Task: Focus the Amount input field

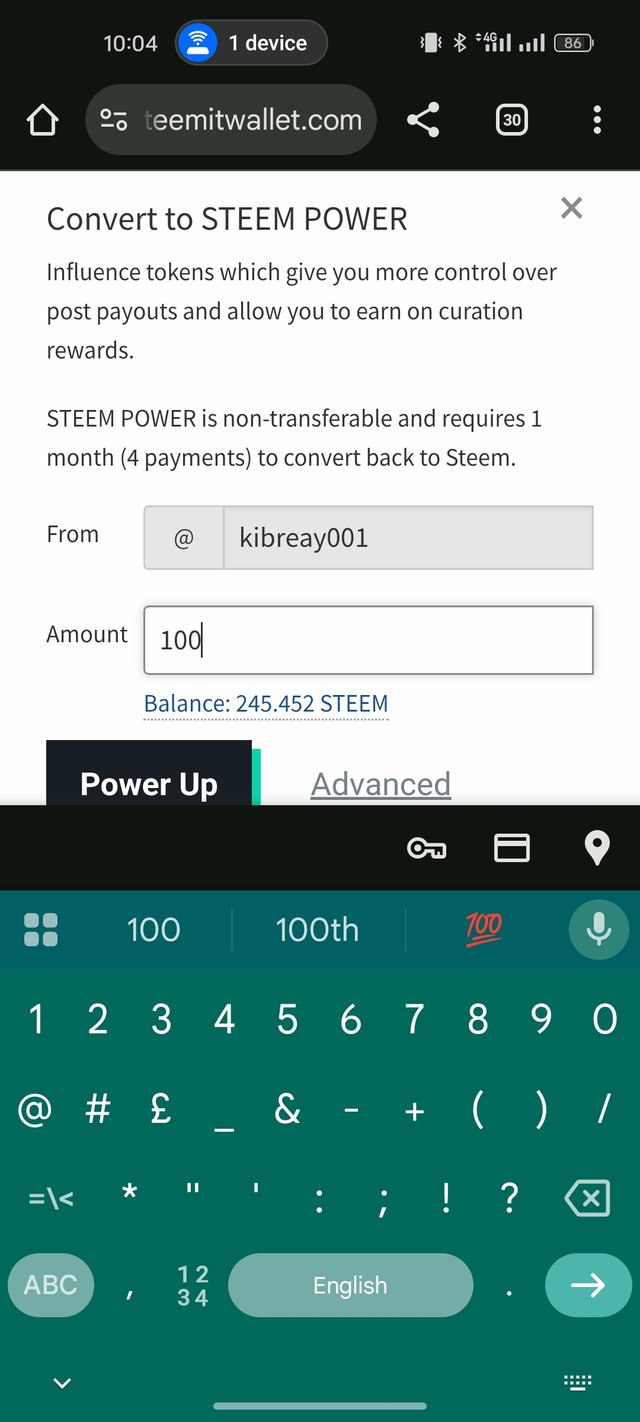Action: pyautogui.click(x=368, y=640)
